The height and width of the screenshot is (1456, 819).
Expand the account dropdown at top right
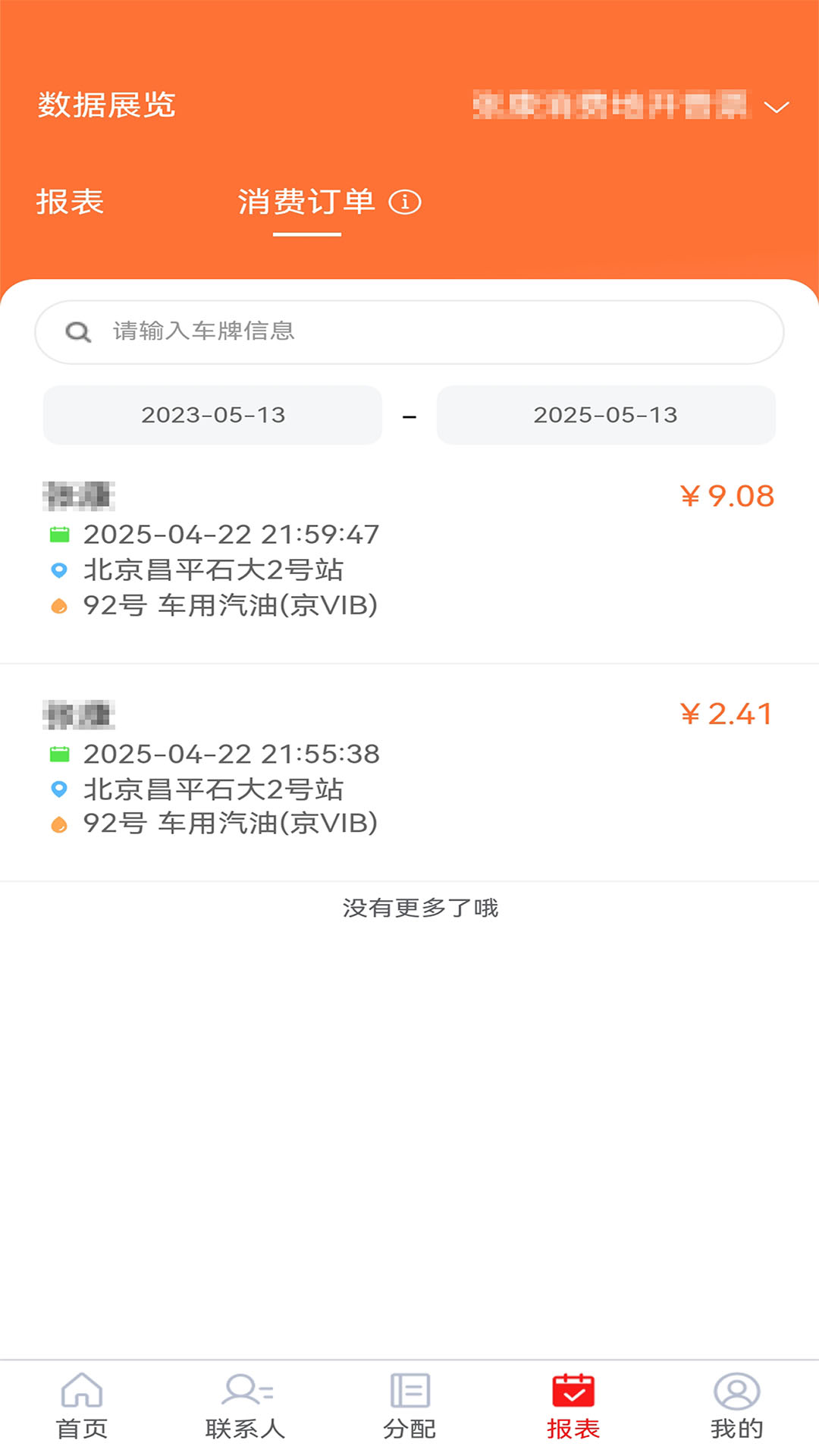776,107
